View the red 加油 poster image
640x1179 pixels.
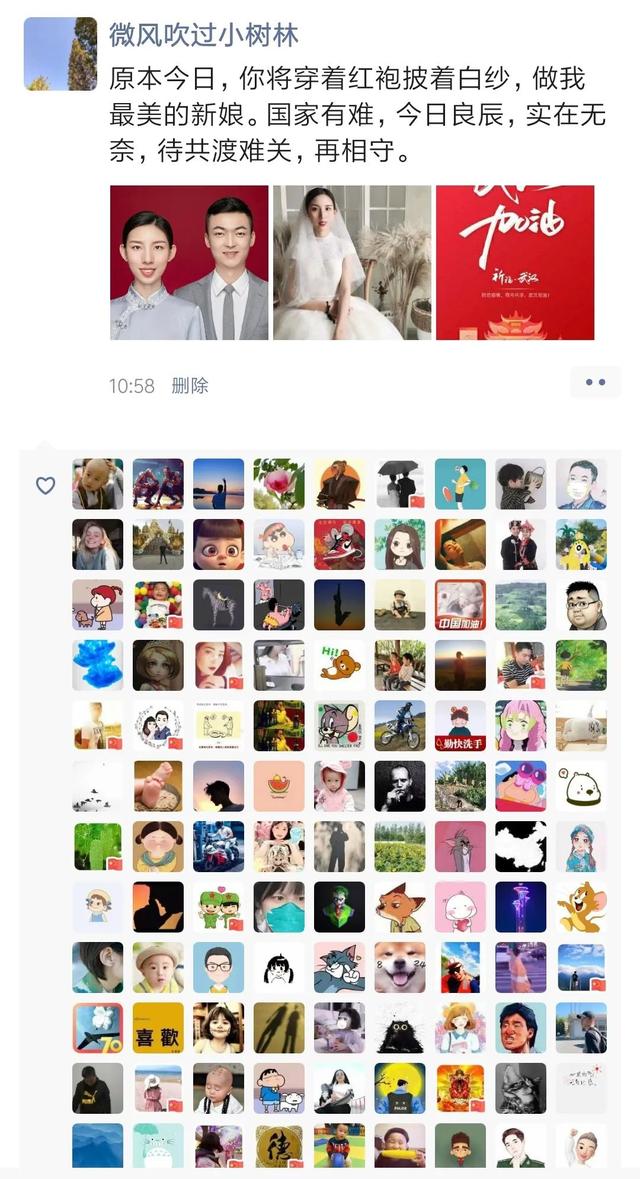pos(515,263)
